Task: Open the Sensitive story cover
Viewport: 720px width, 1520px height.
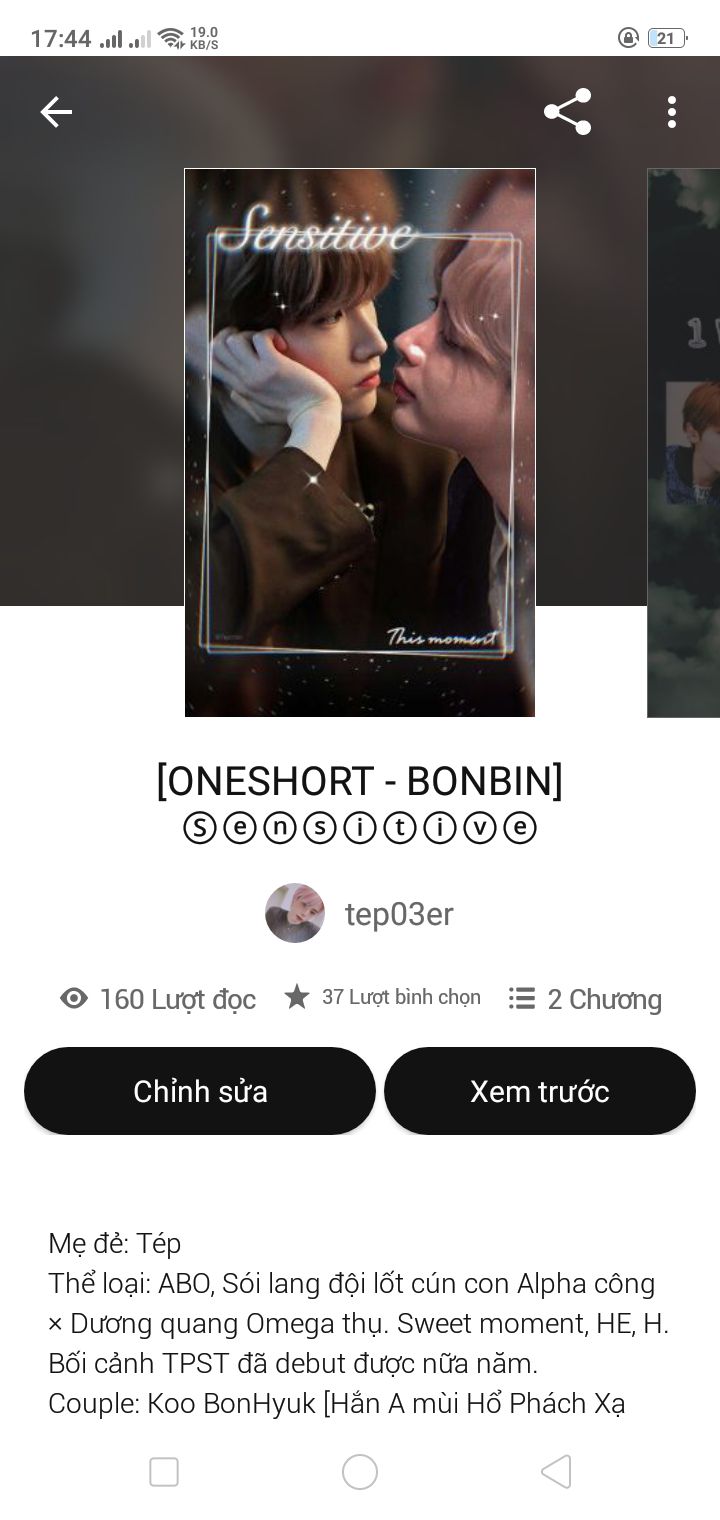Action: point(360,442)
